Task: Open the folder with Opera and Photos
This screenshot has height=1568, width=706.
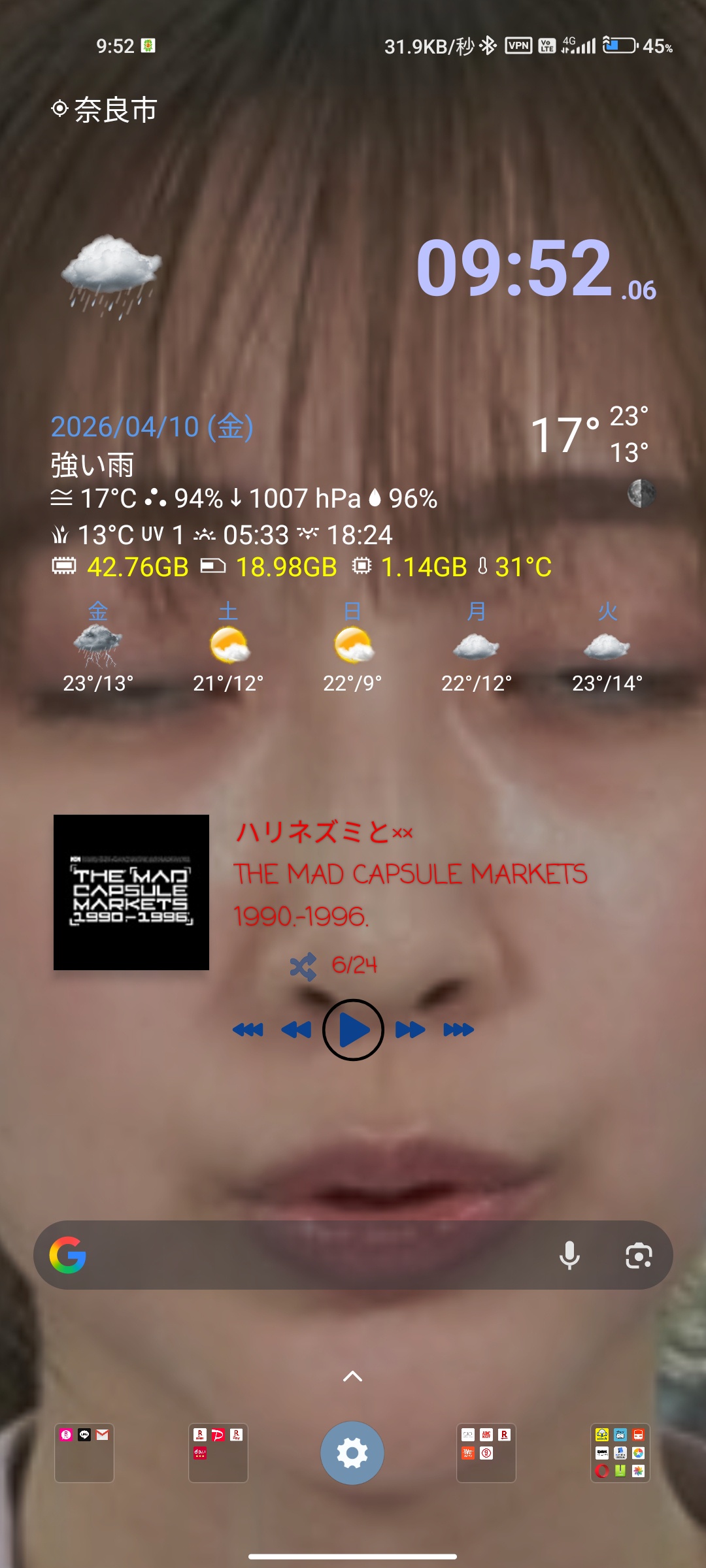Action: pyautogui.click(x=620, y=1453)
